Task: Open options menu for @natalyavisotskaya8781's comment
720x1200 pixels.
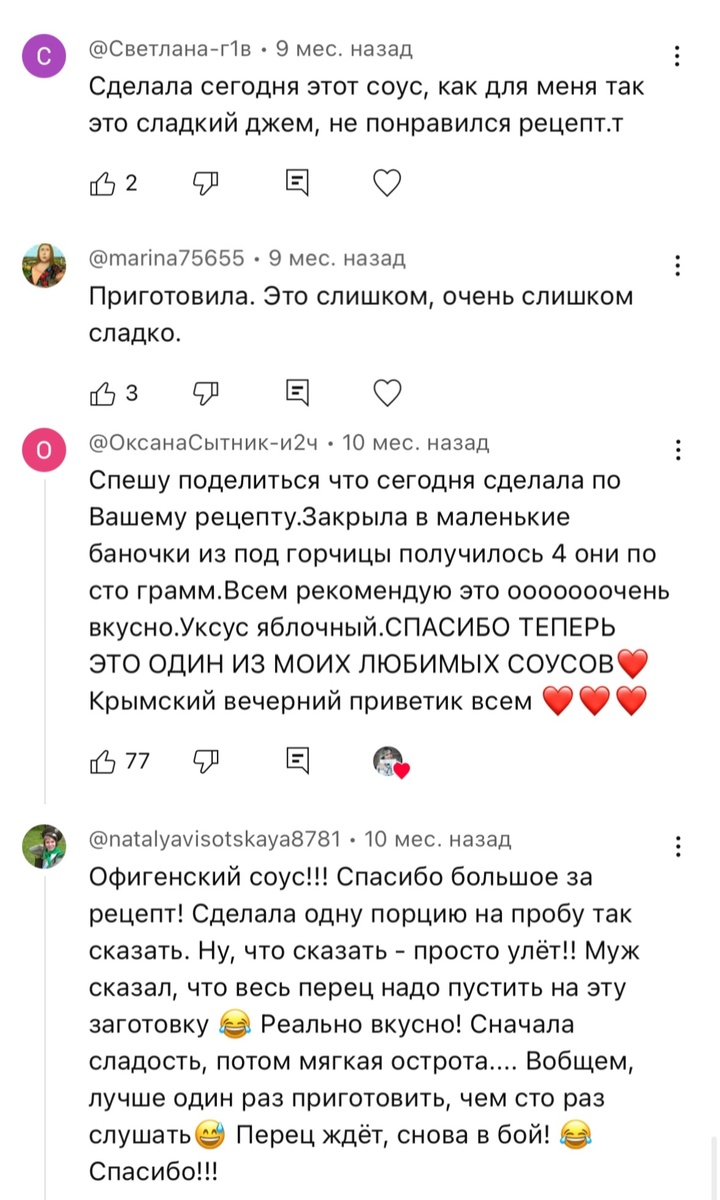Action: click(676, 844)
